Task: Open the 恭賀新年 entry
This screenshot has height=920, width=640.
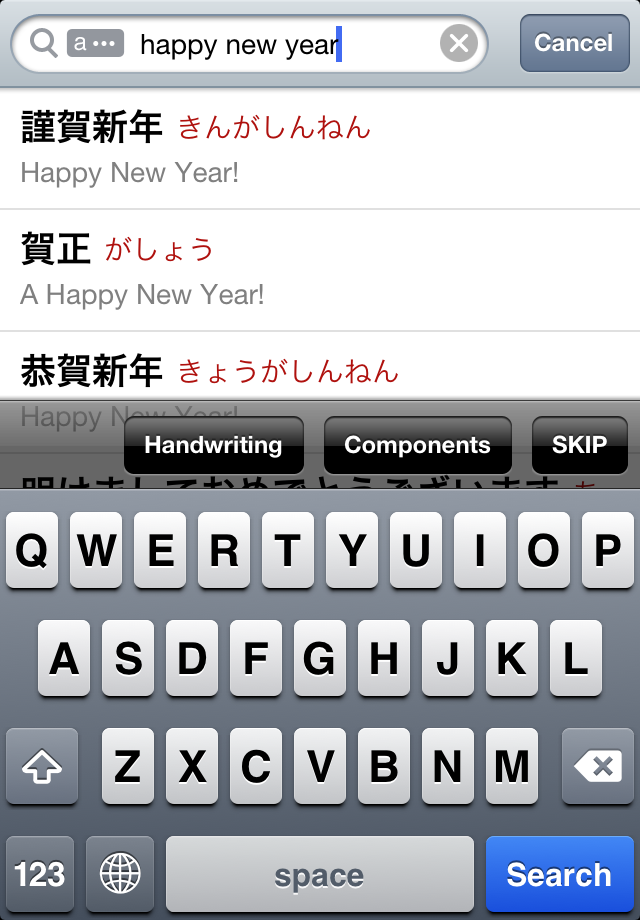Action: click(320, 374)
